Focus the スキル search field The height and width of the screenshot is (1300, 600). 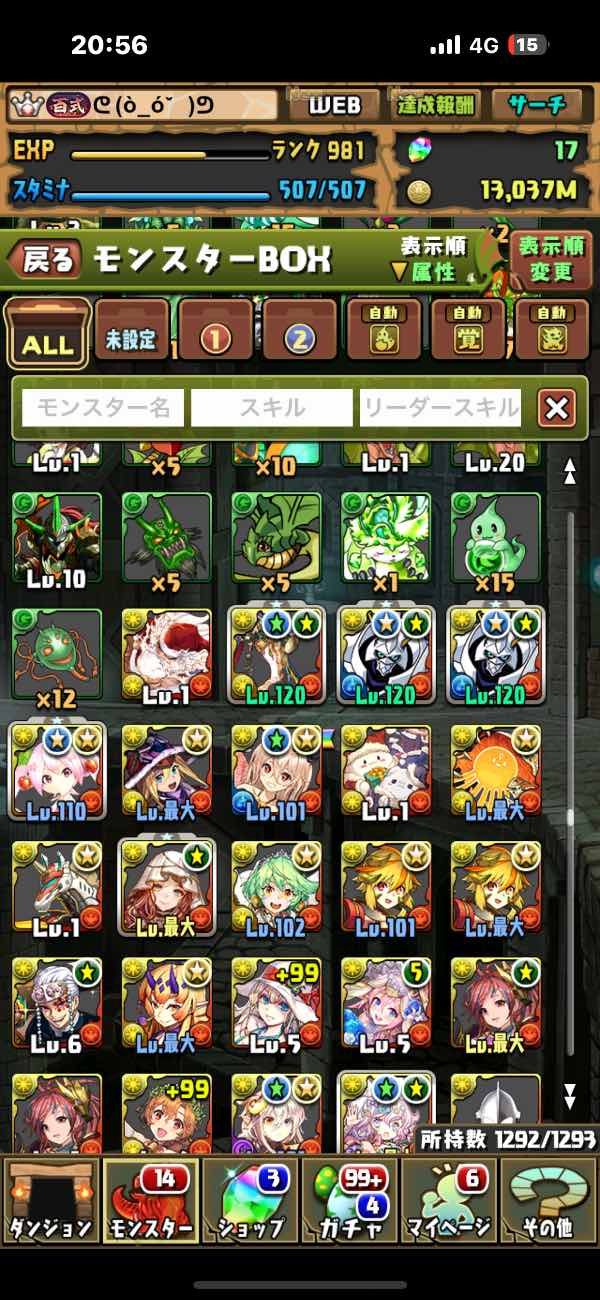point(272,407)
